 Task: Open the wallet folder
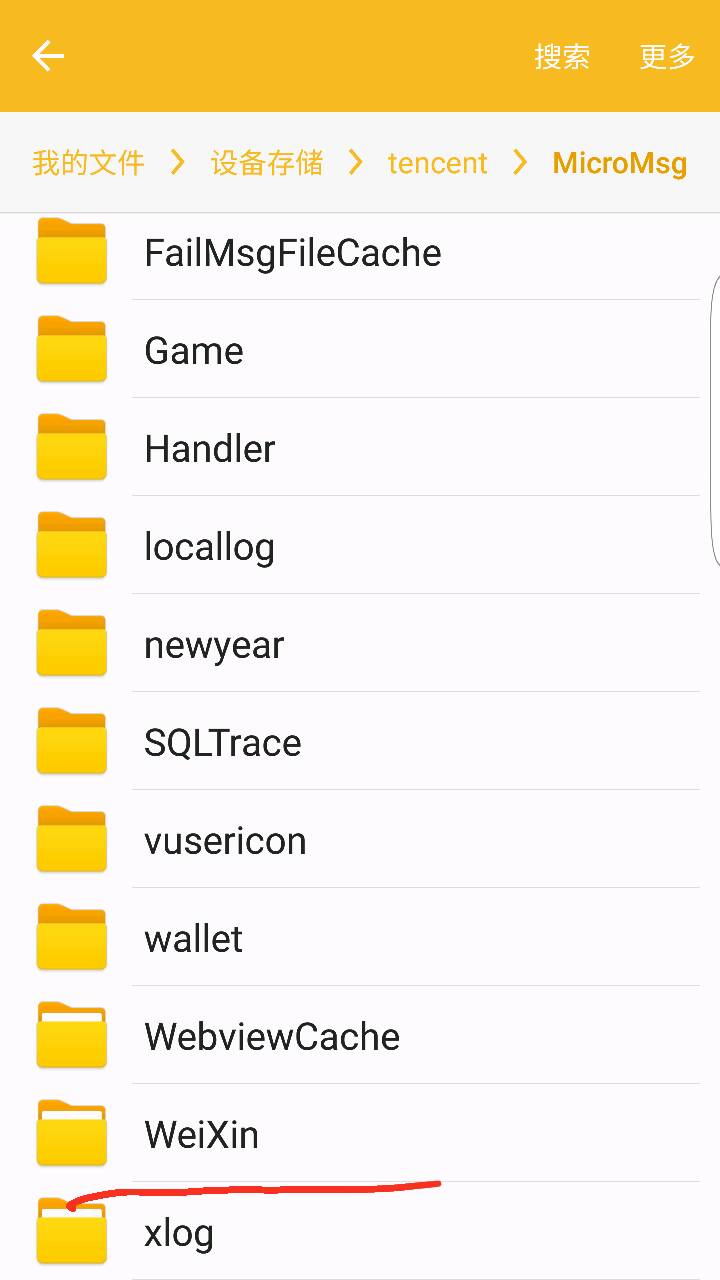point(360,938)
